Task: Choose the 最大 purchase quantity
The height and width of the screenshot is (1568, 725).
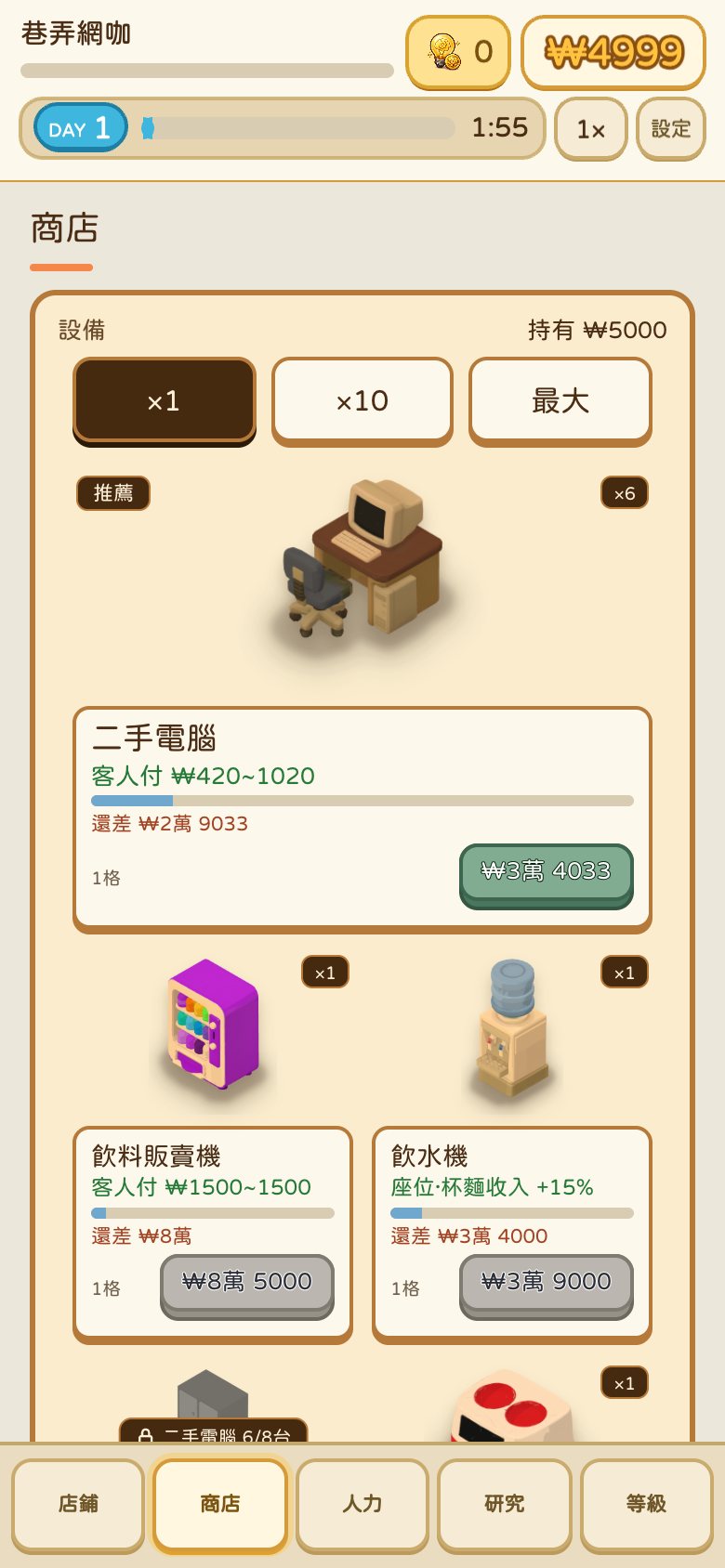Action: click(x=560, y=401)
